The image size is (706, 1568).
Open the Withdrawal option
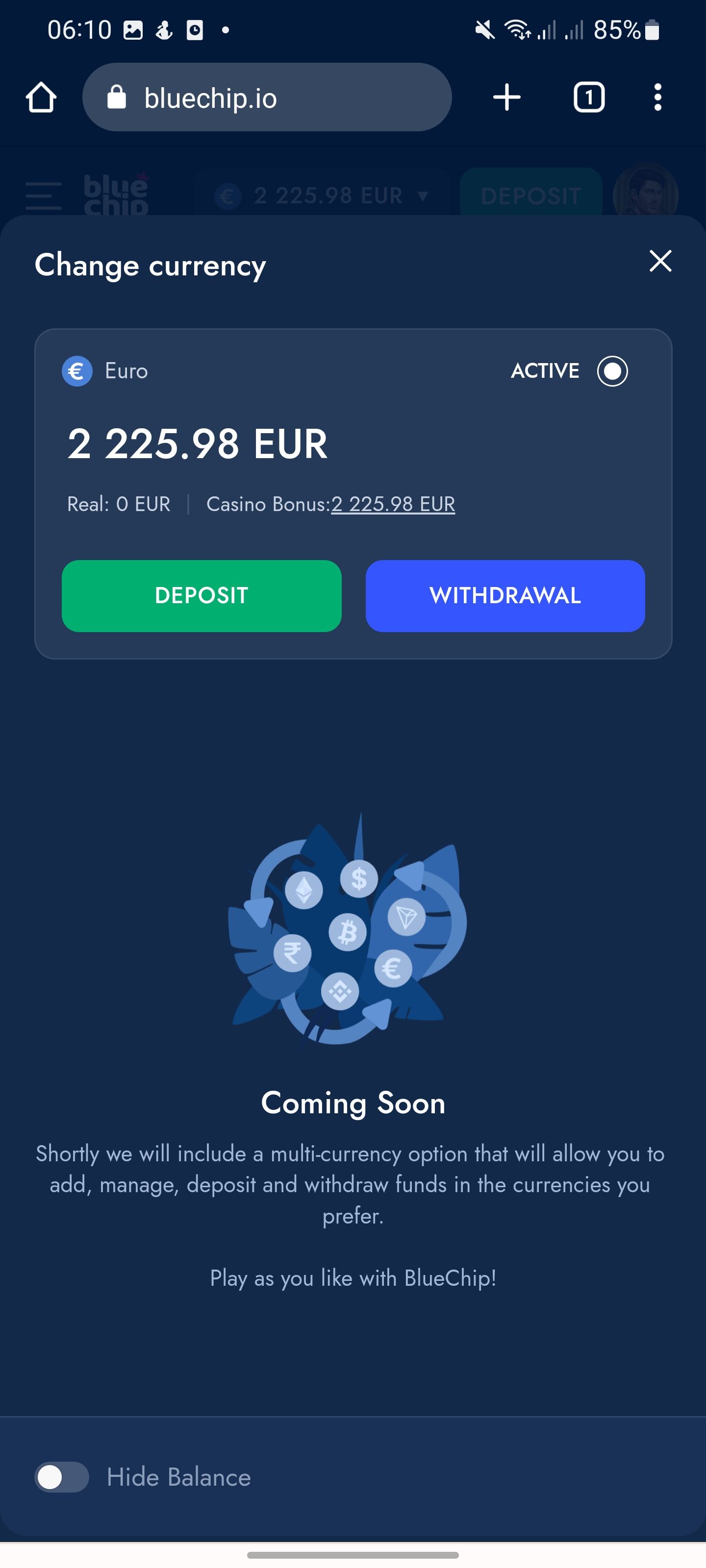(505, 595)
